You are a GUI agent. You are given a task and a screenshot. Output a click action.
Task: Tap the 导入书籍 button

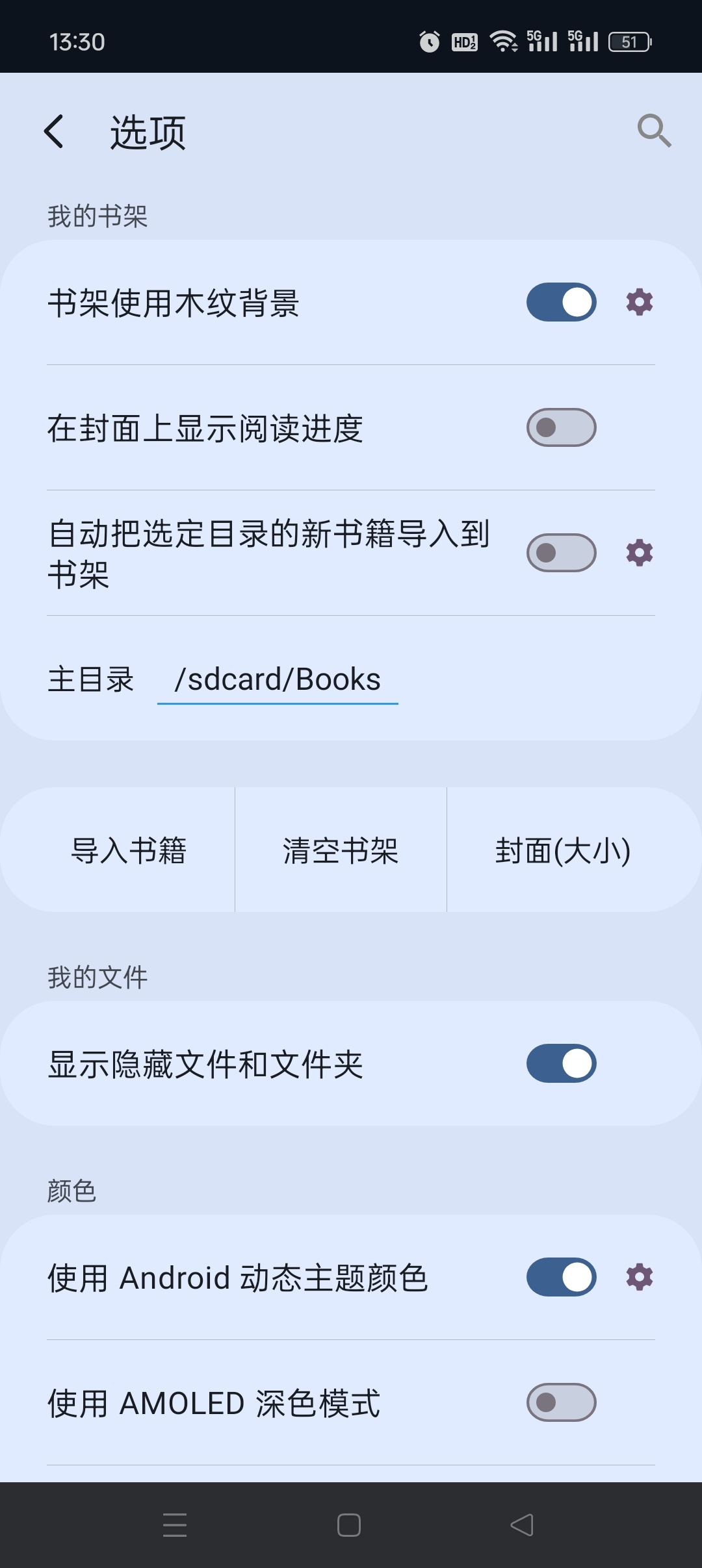coord(129,851)
